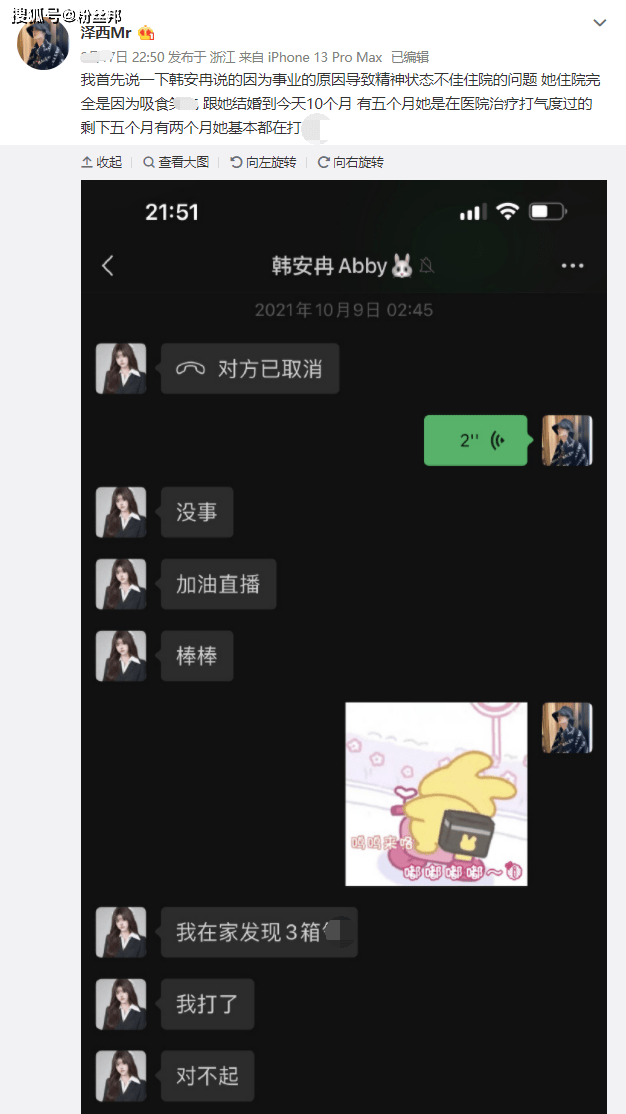Image resolution: width=626 pixels, height=1114 pixels.
Task: Collapse the expanded image with 收起
Action: click(101, 162)
